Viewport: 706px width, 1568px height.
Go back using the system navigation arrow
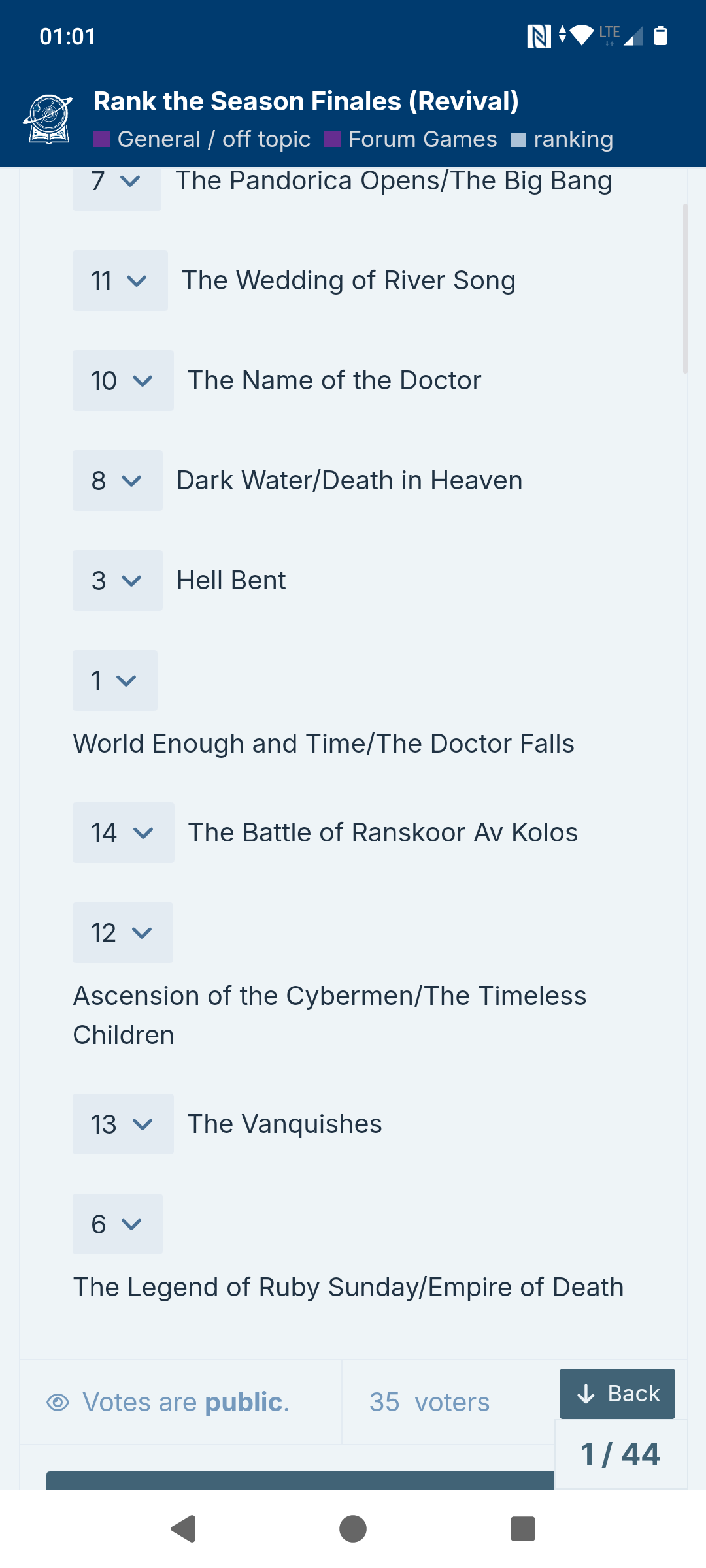(184, 1529)
